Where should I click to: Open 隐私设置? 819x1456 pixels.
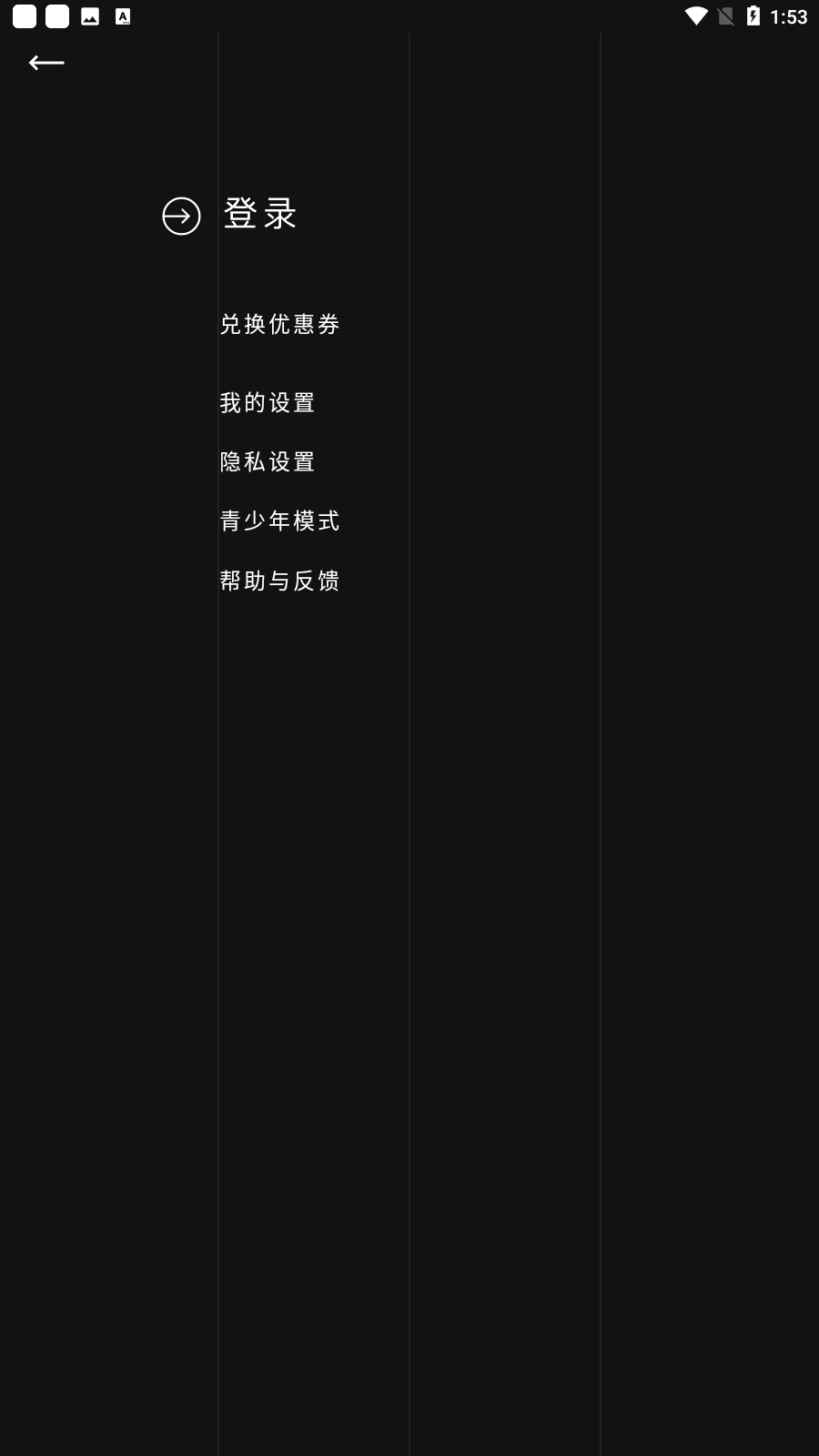click(268, 461)
